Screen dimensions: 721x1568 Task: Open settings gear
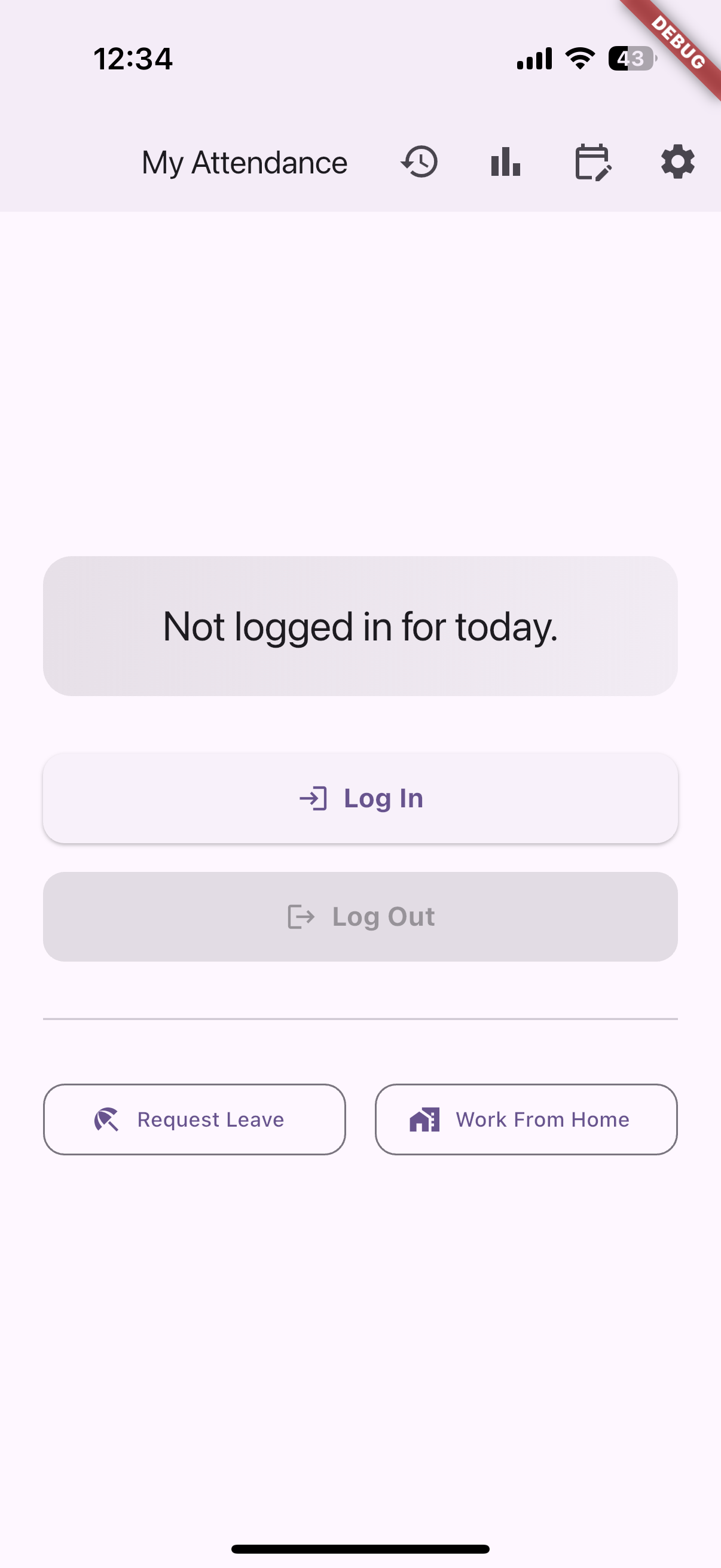click(678, 162)
